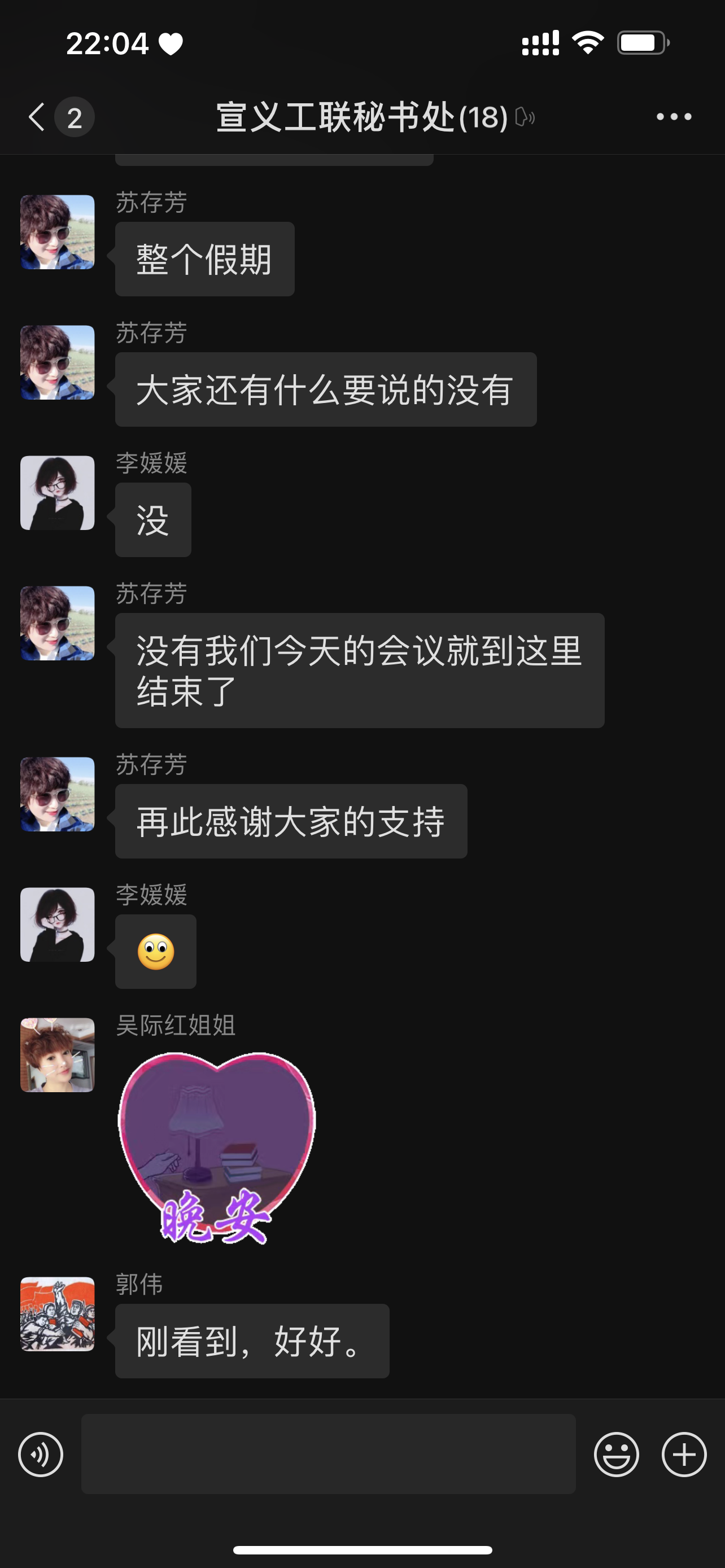Open 苏存芳's avatar beside 整个假期 message

click(x=58, y=232)
